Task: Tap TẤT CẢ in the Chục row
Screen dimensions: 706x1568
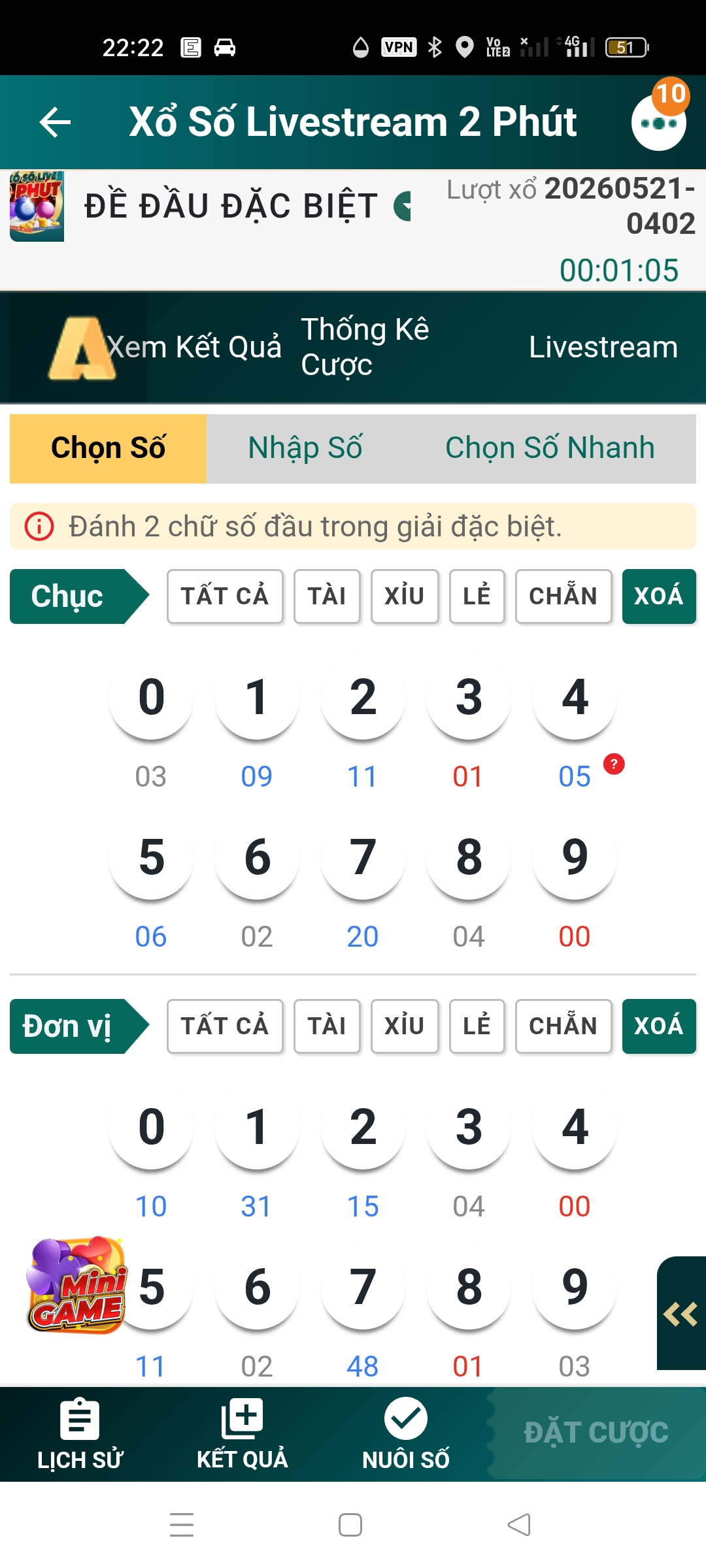Action: click(x=225, y=596)
